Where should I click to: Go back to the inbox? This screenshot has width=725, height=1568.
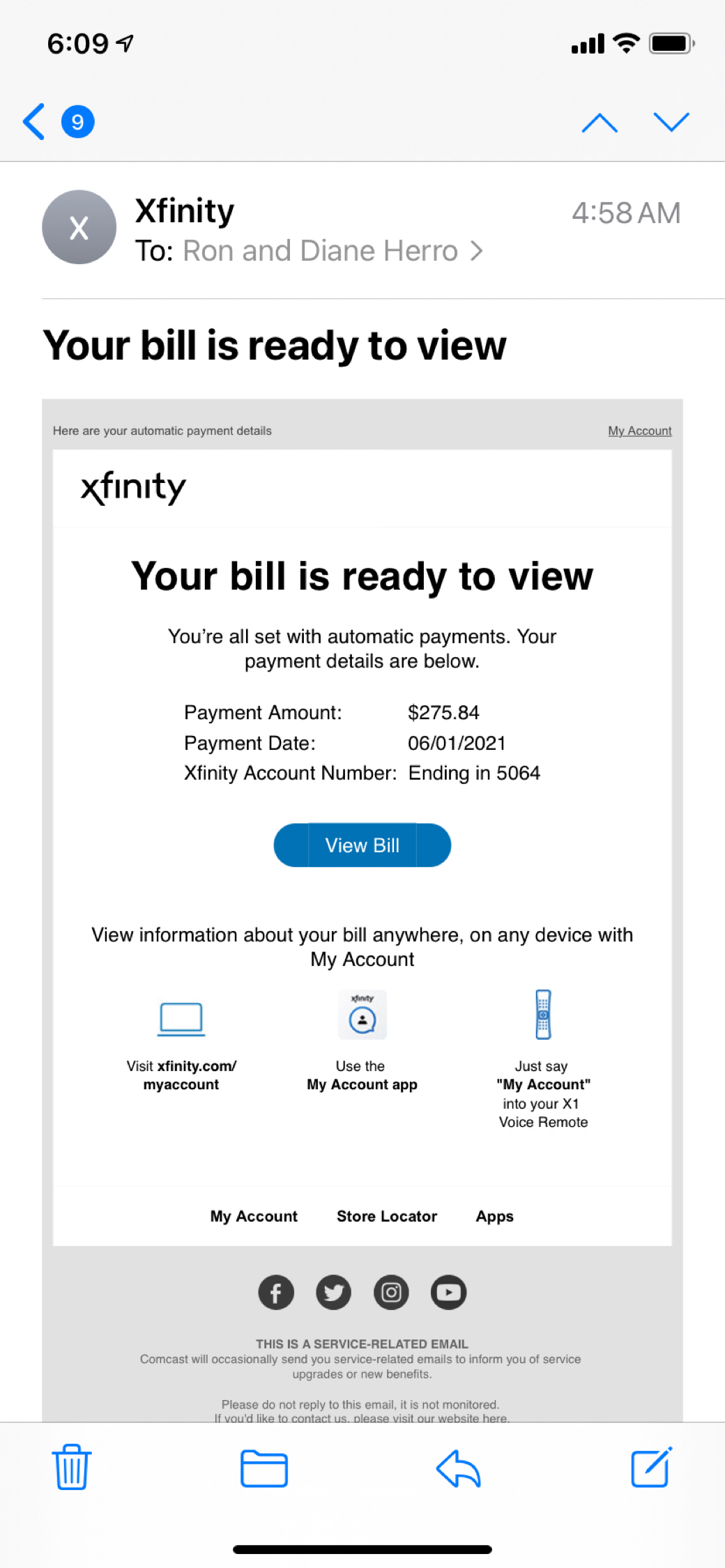click(58, 122)
